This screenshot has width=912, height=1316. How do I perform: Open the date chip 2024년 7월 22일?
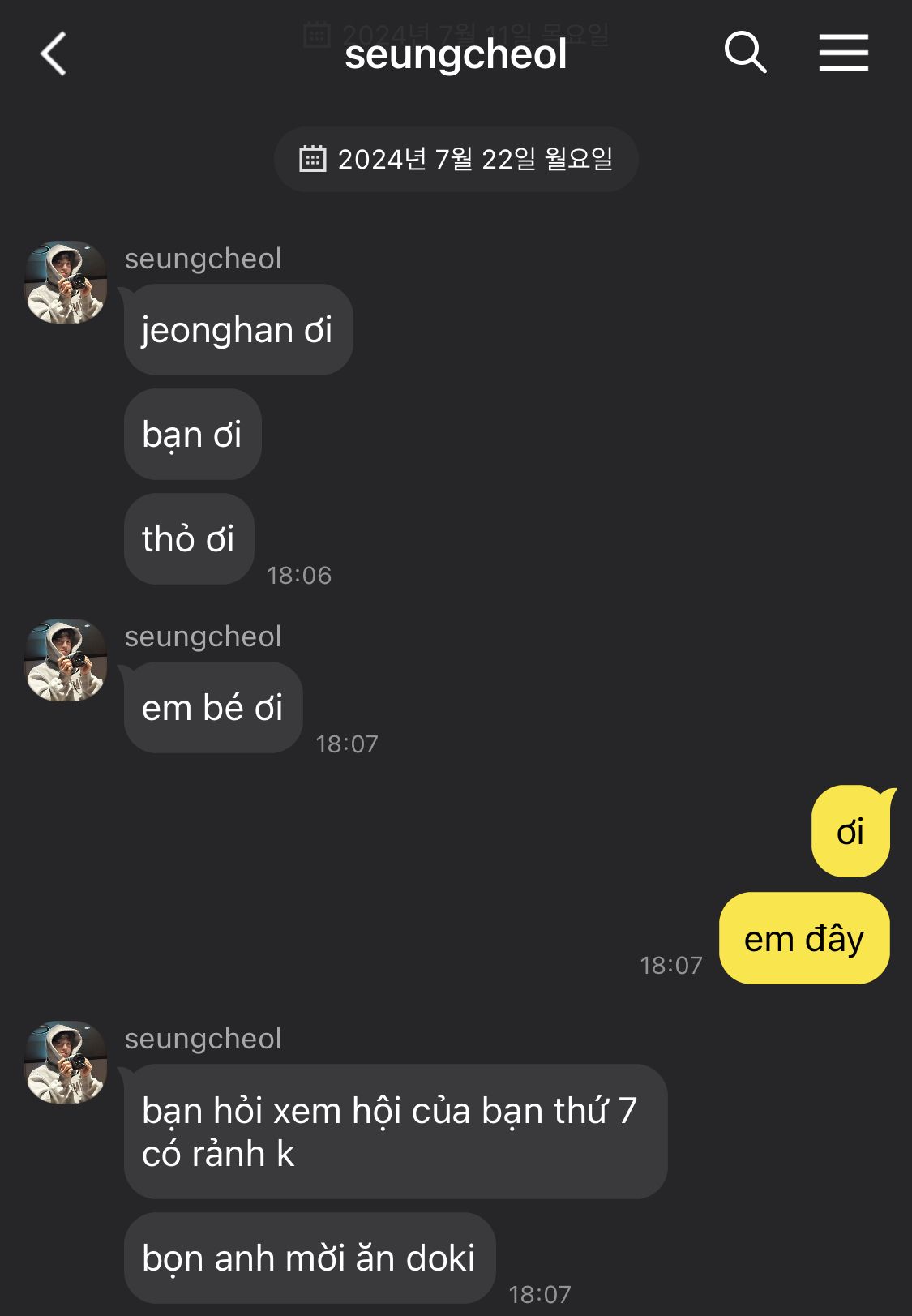point(456,159)
